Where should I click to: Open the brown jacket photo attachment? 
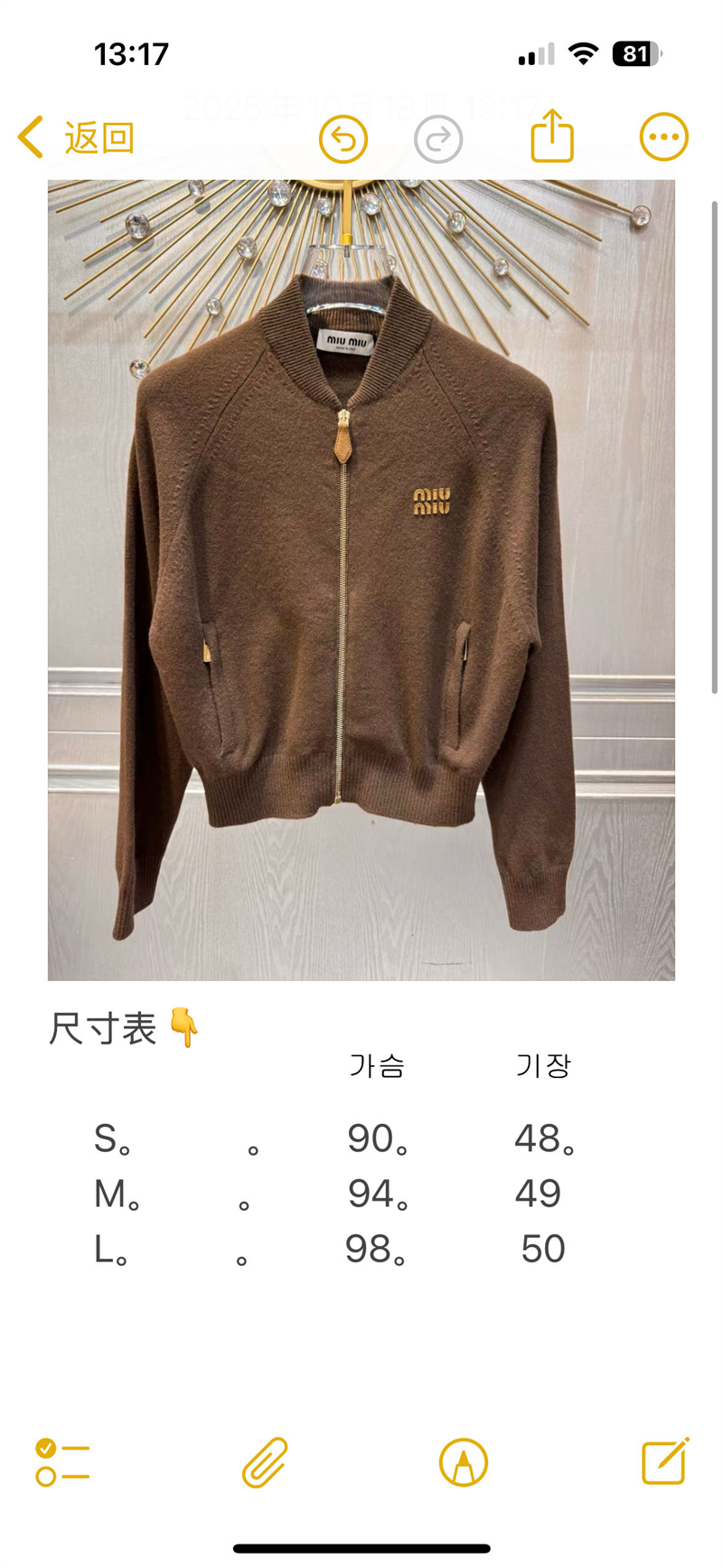click(x=361, y=580)
